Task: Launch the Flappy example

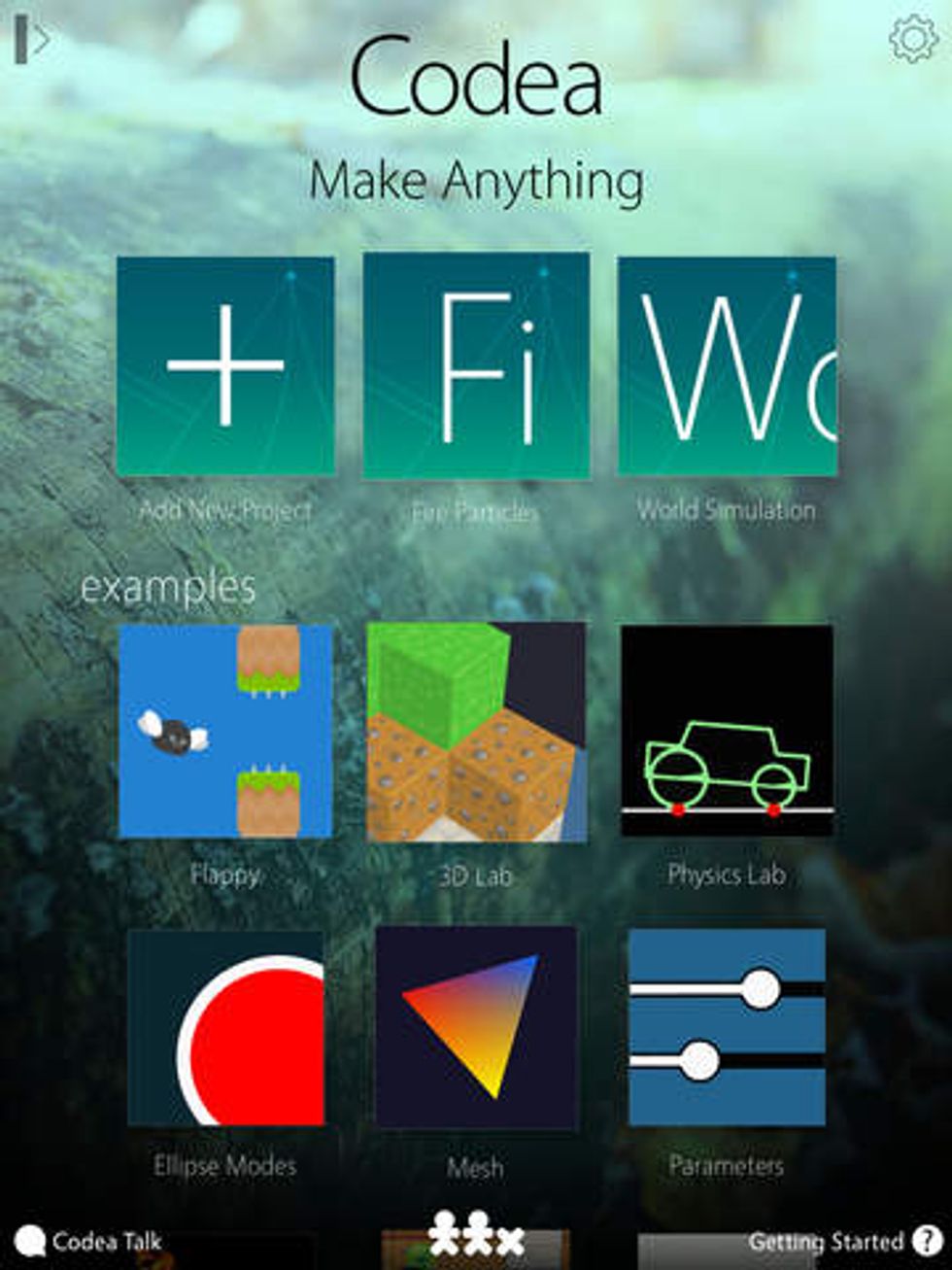Action: pyautogui.click(x=225, y=731)
